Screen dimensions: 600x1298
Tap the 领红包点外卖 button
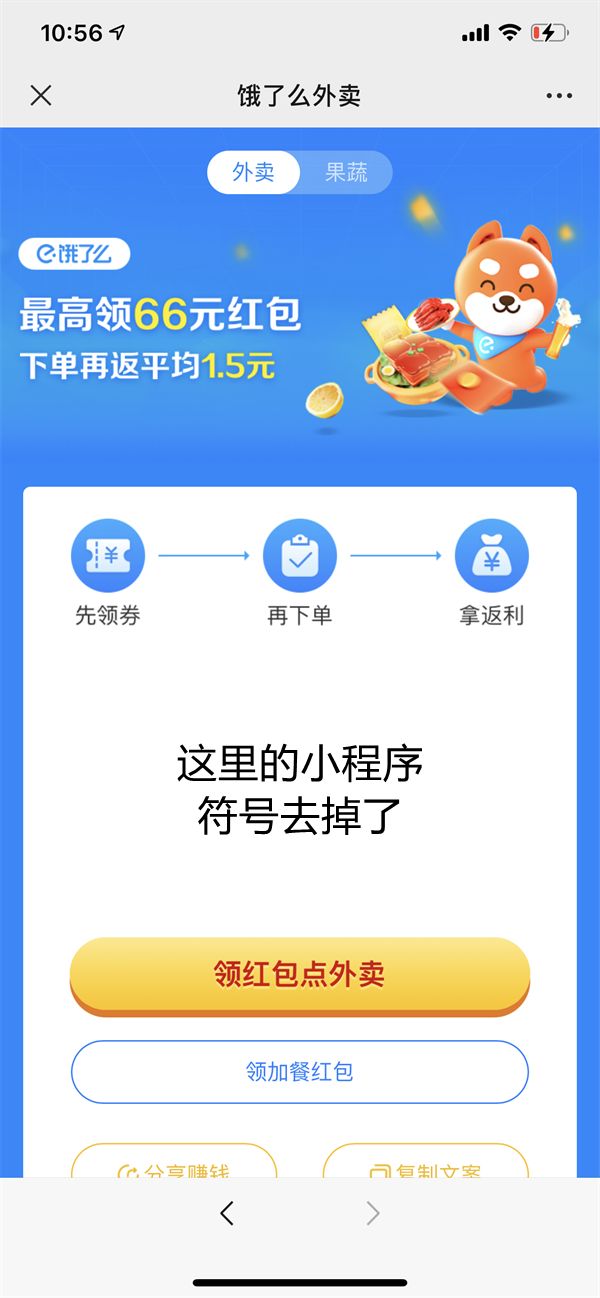[x=299, y=974]
